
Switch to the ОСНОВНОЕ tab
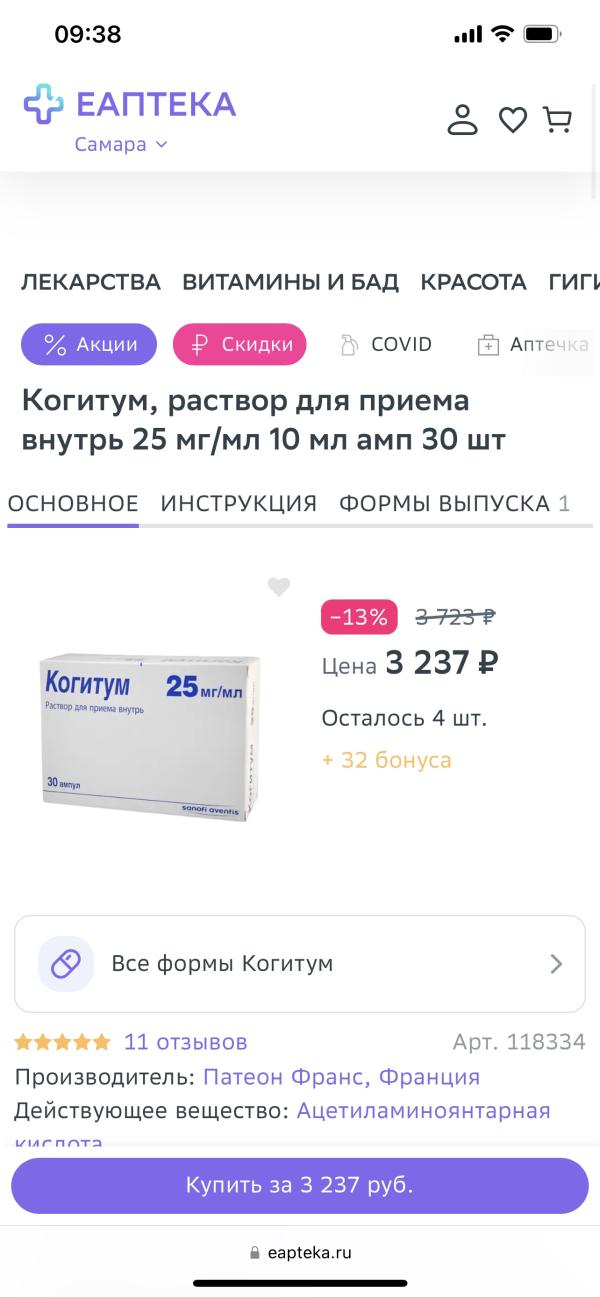[x=73, y=503]
